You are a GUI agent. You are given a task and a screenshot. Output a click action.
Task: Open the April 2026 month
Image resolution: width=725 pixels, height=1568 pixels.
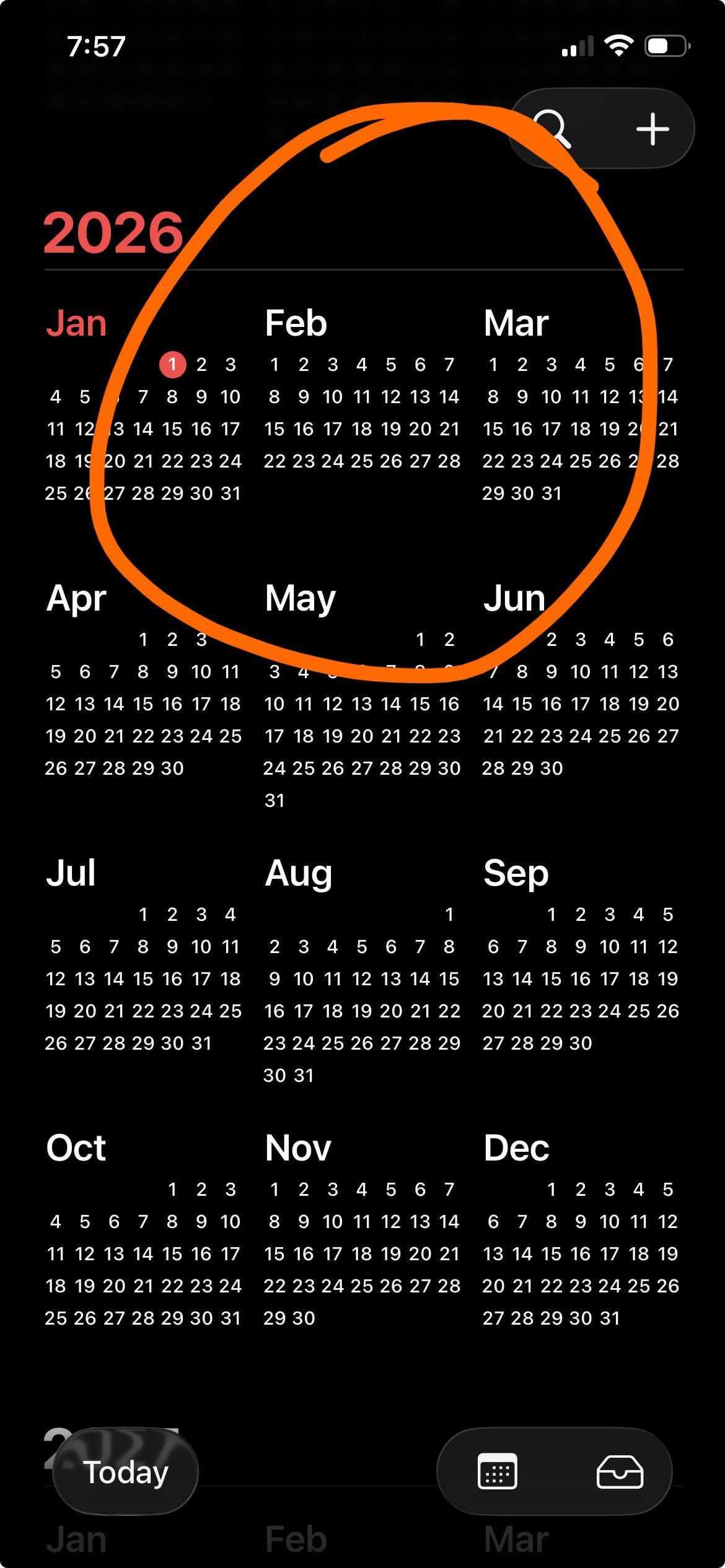pyautogui.click(x=76, y=599)
